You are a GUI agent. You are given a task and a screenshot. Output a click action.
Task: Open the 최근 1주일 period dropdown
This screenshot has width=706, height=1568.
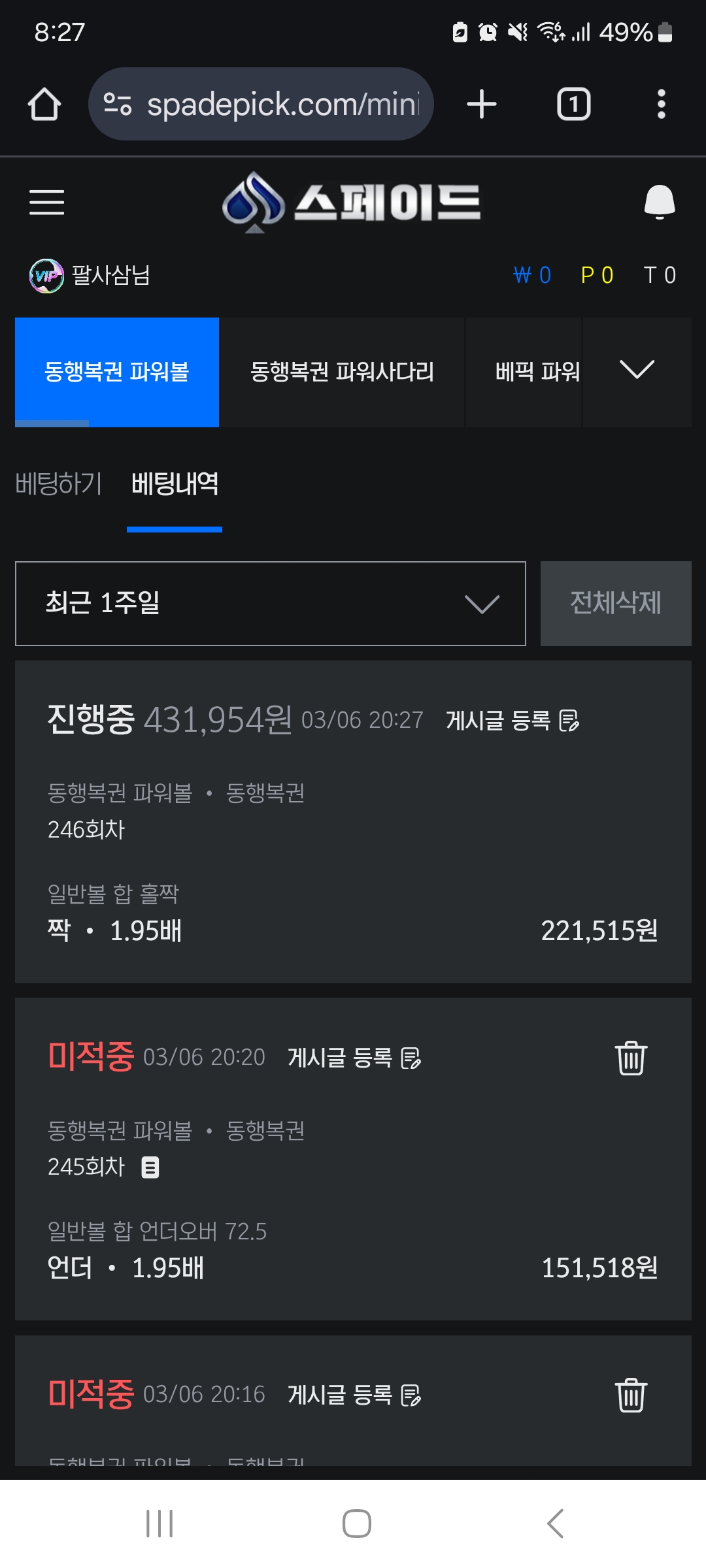[270, 604]
